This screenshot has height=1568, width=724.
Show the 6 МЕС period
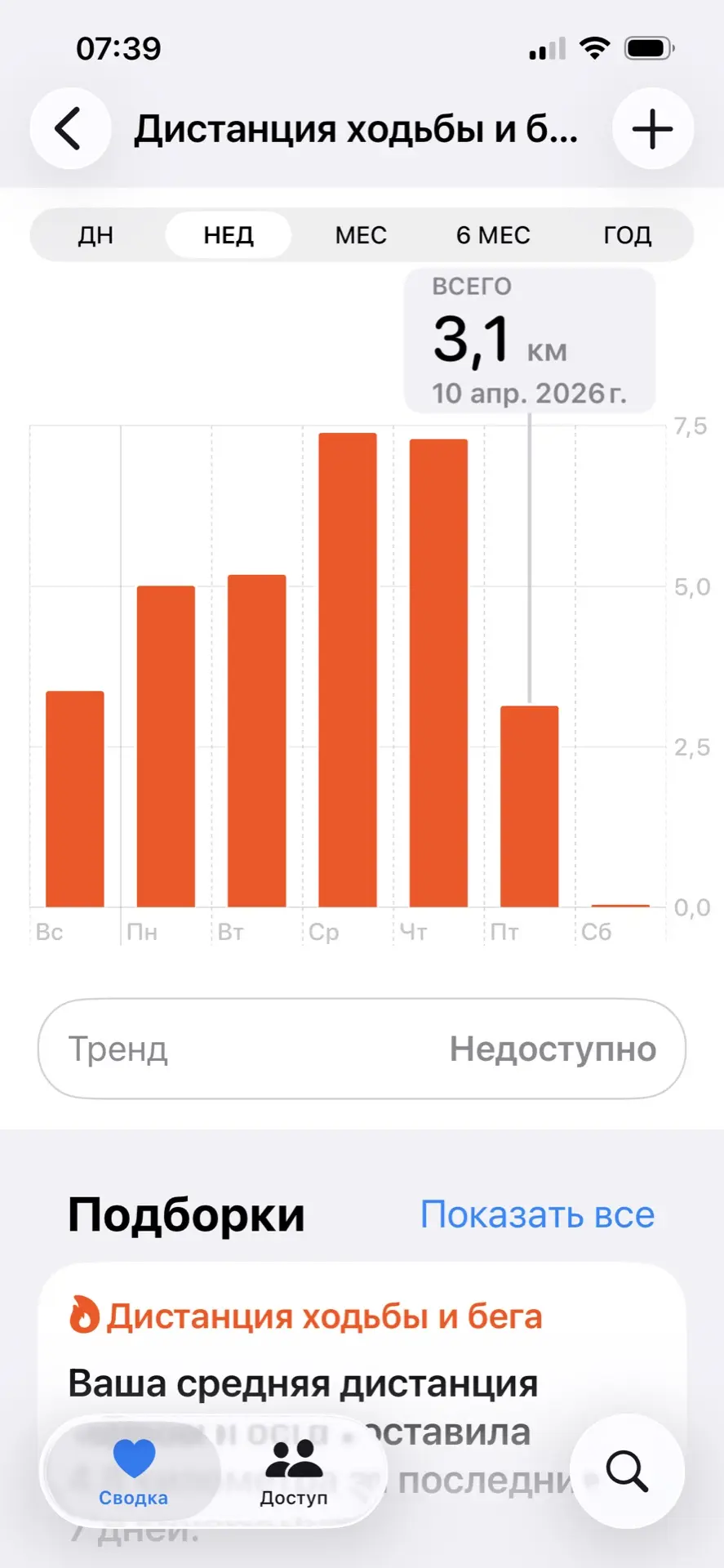tap(493, 235)
